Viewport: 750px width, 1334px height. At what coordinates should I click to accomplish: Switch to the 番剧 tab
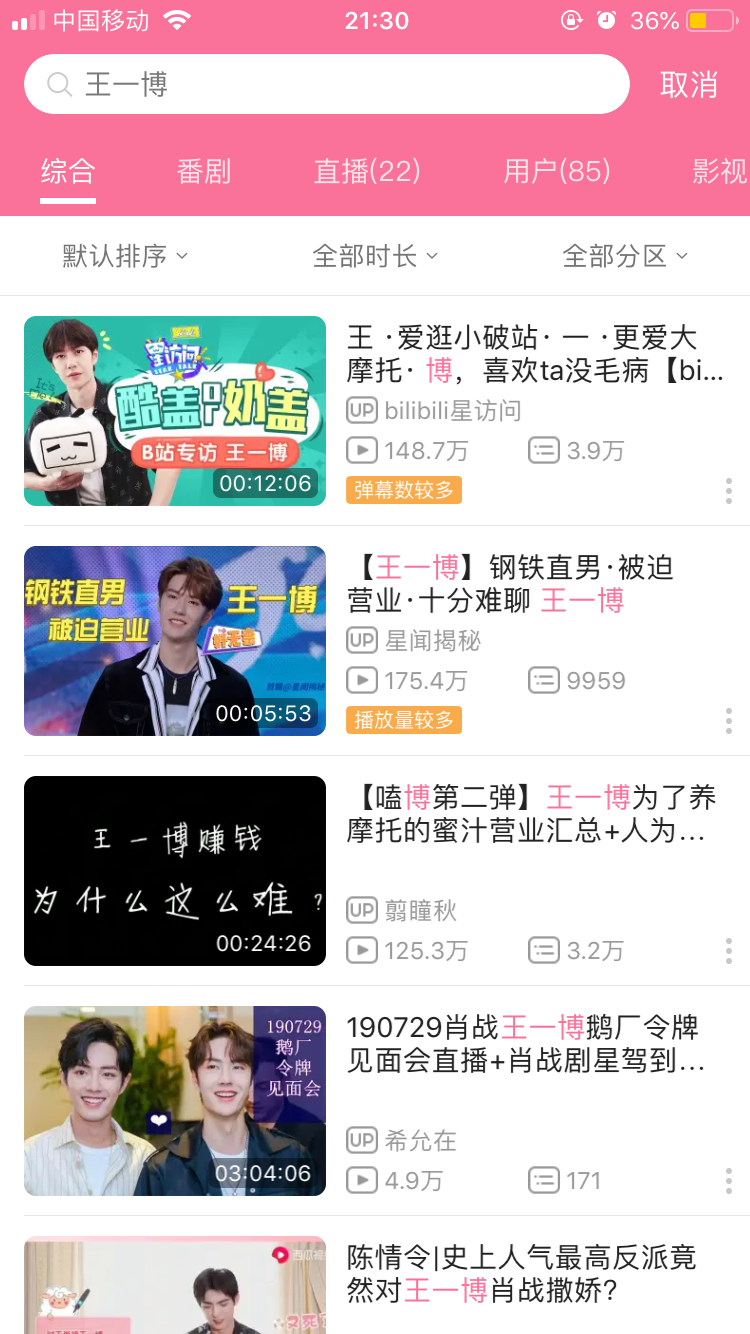click(x=204, y=171)
